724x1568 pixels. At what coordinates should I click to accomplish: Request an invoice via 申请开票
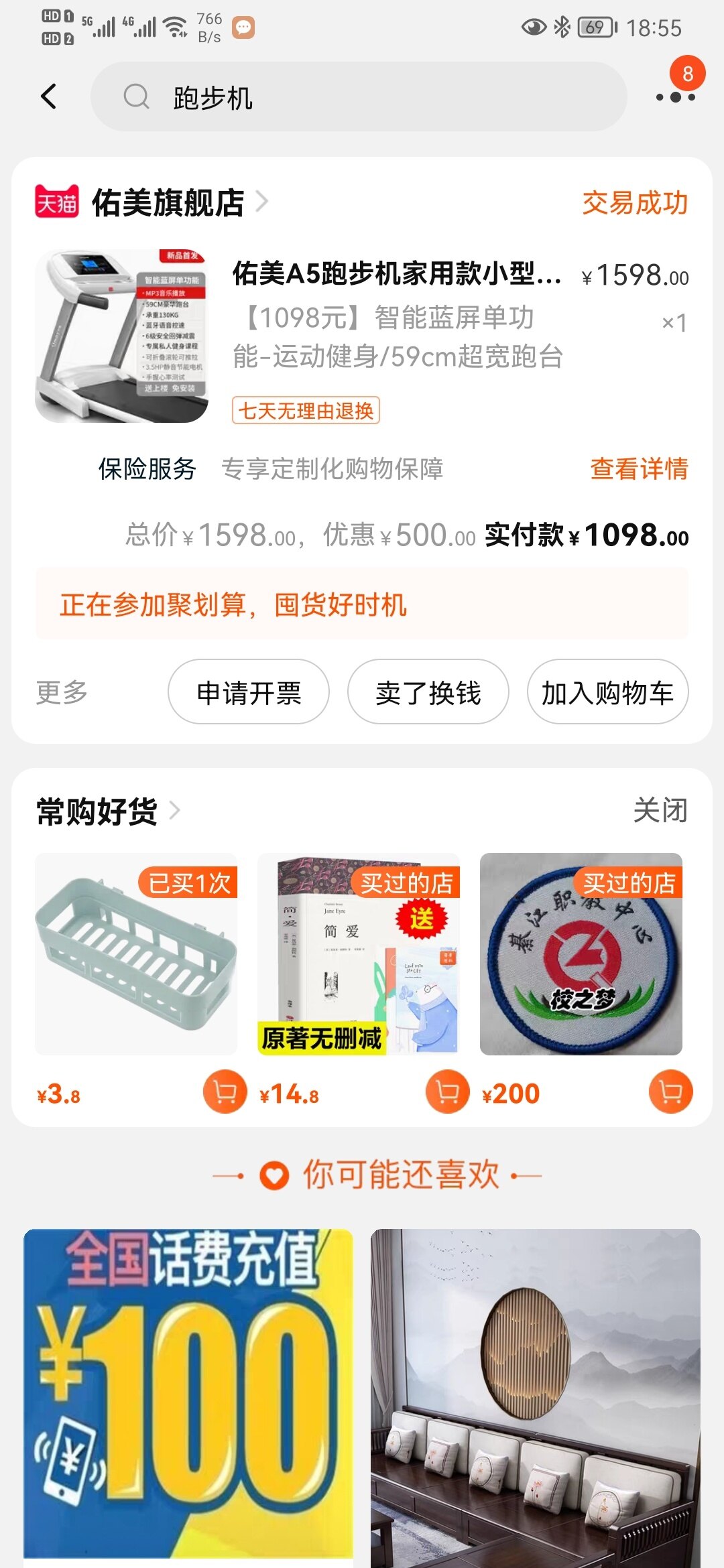click(x=249, y=692)
